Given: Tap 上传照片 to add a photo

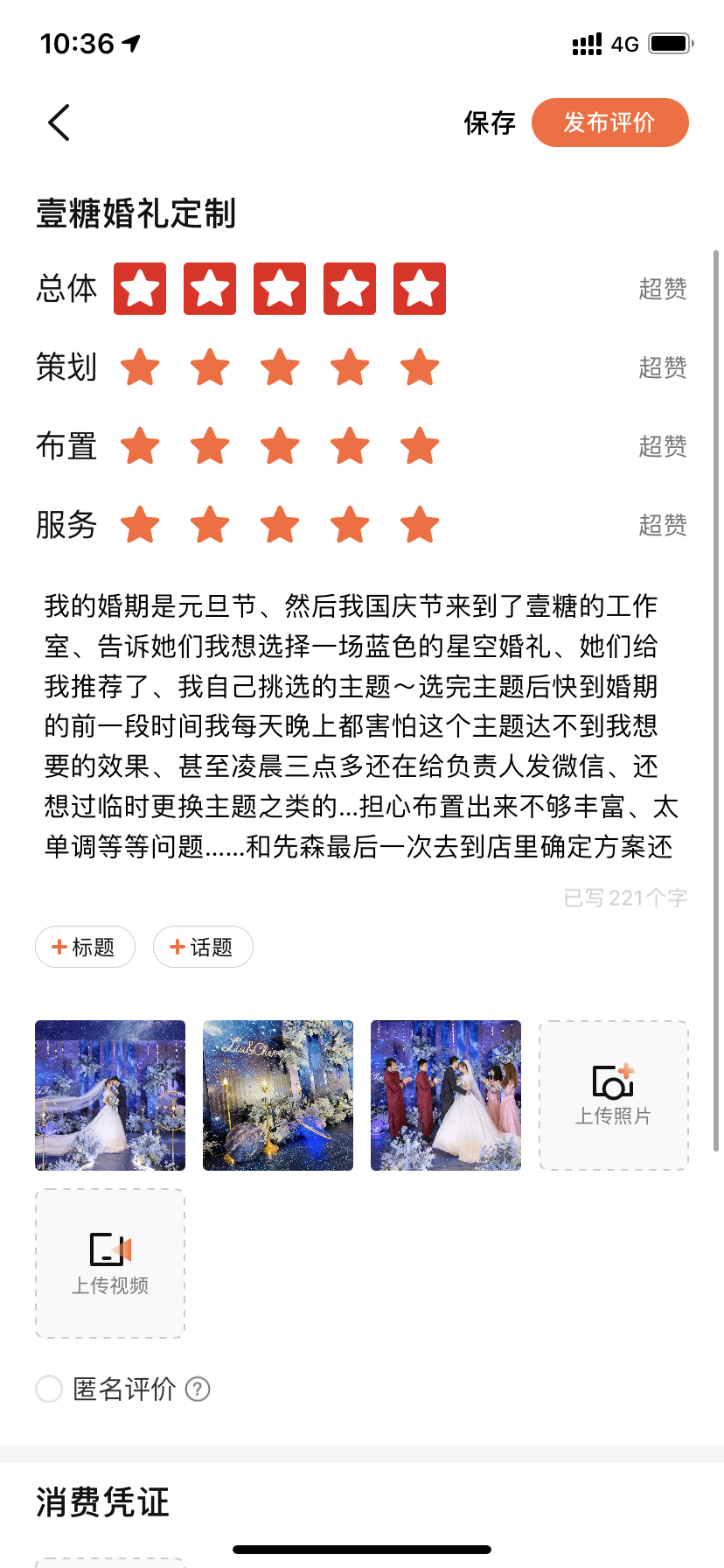Looking at the screenshot, I should pyautogui.click(x=614, y=1095).
